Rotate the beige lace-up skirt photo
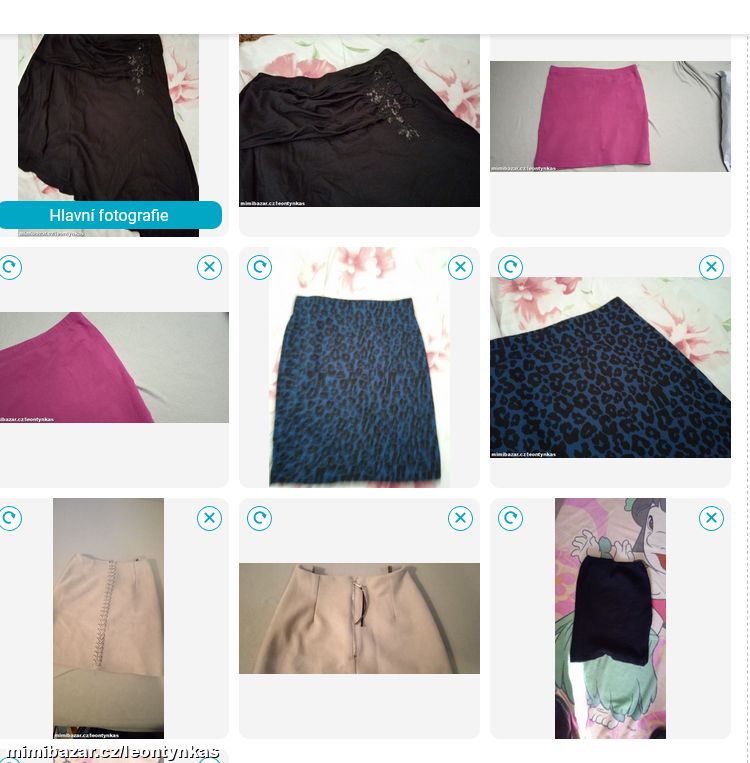 click(9, 518)
